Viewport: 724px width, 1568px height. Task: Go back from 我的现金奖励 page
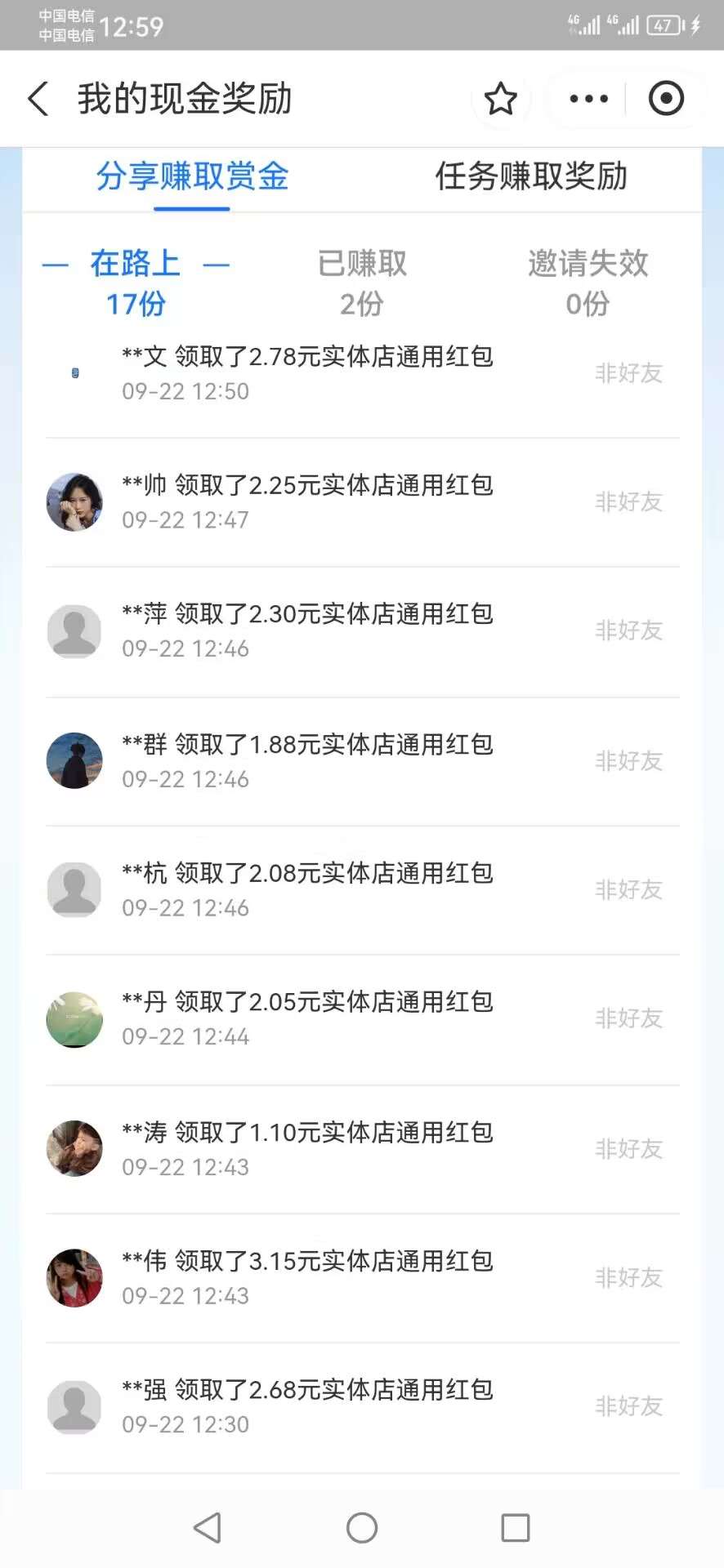click(38, 99)
